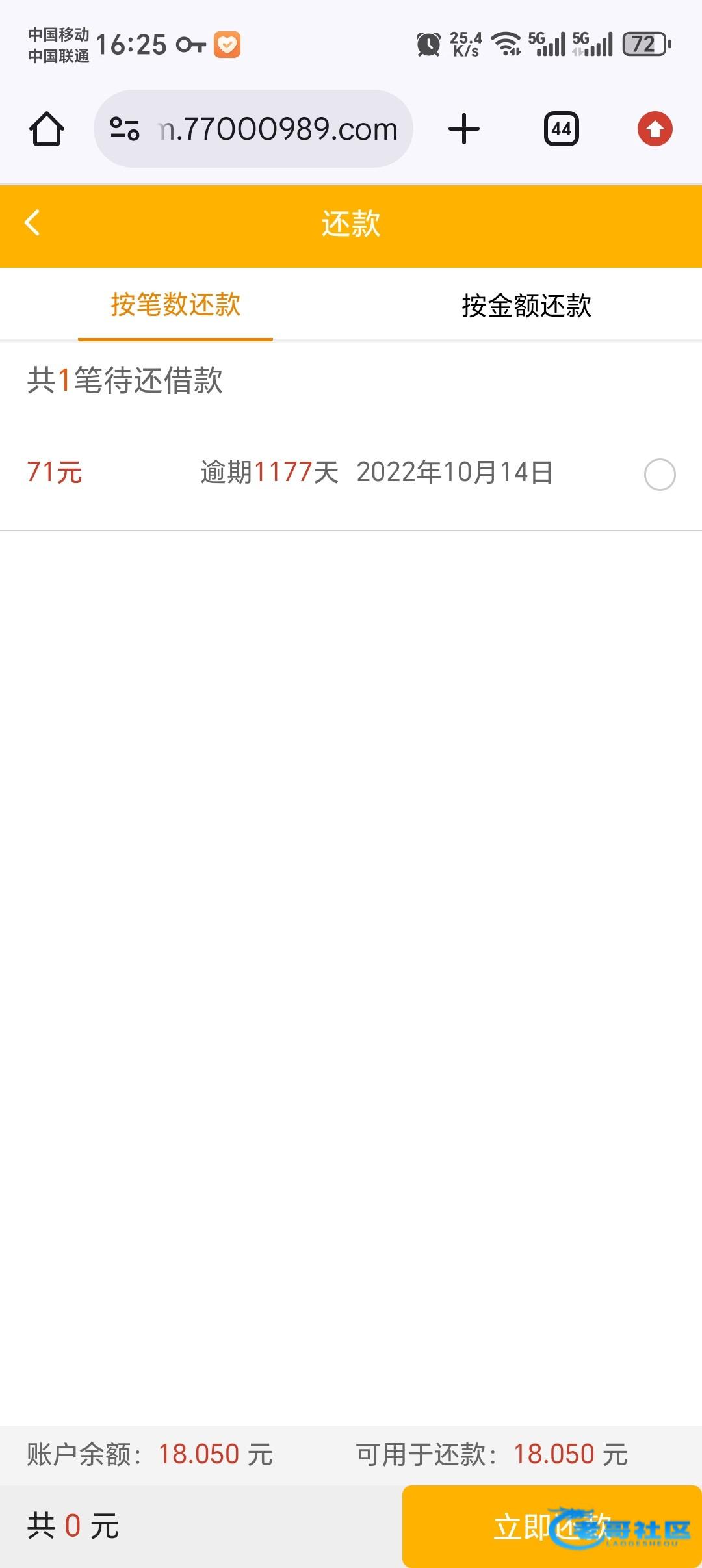Switch to the 按金额还款 tab
The height and width of the screenshot is (1568, 702).
point(526,306)
